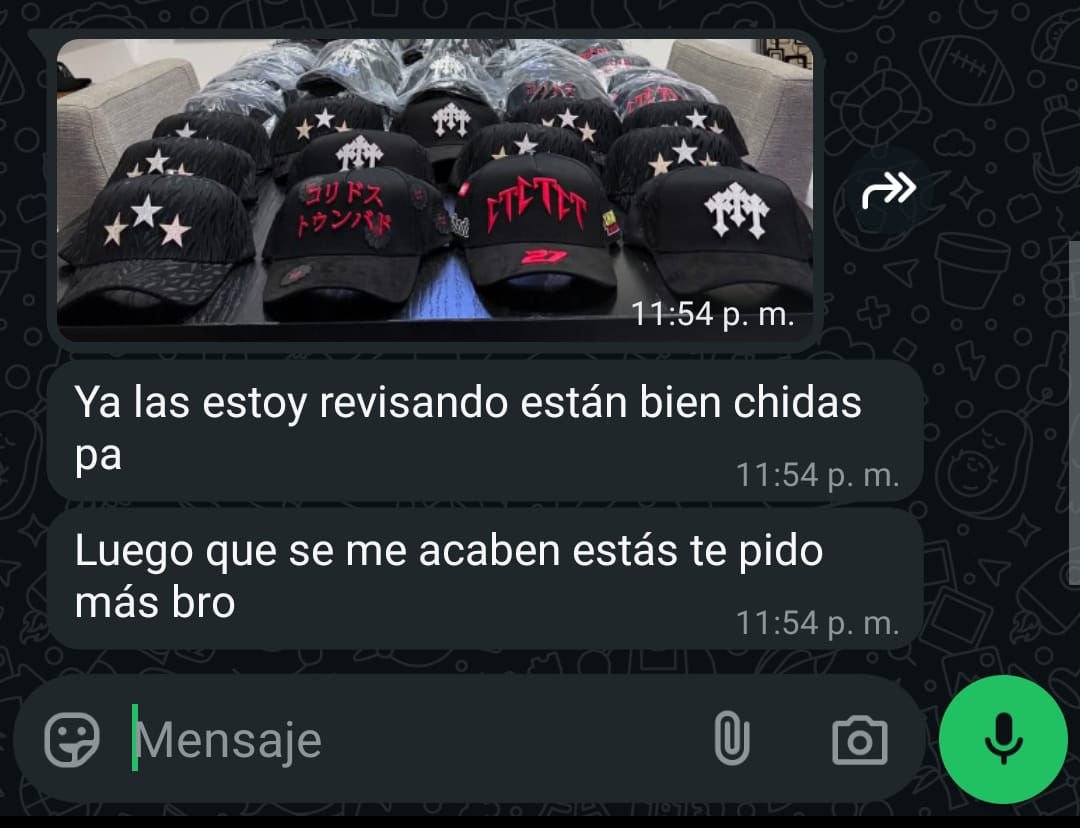Open the emoji and sticker picker
1080x828 pixels.
pos(72,740)
